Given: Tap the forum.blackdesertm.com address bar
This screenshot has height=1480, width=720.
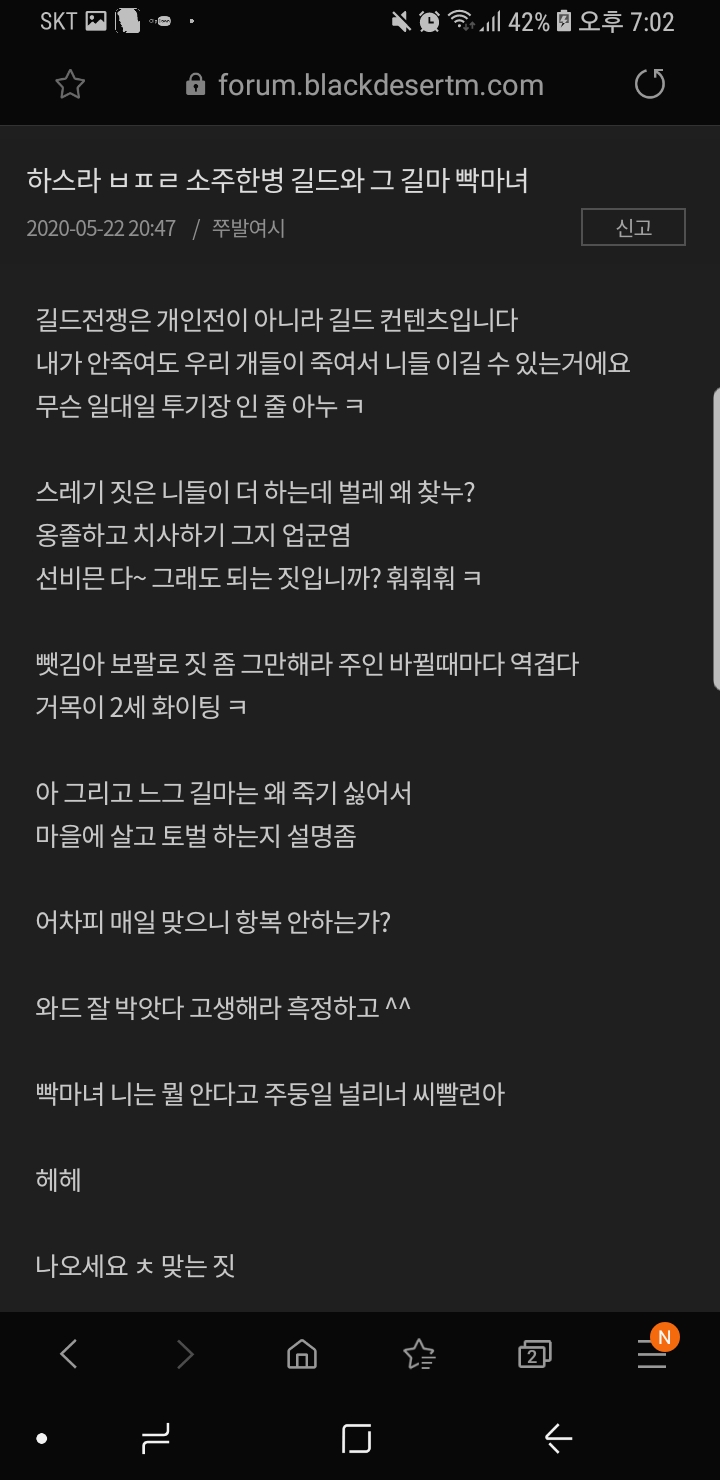Looking at the screenshot, I should pyautogui.click(x=364, y=85).
